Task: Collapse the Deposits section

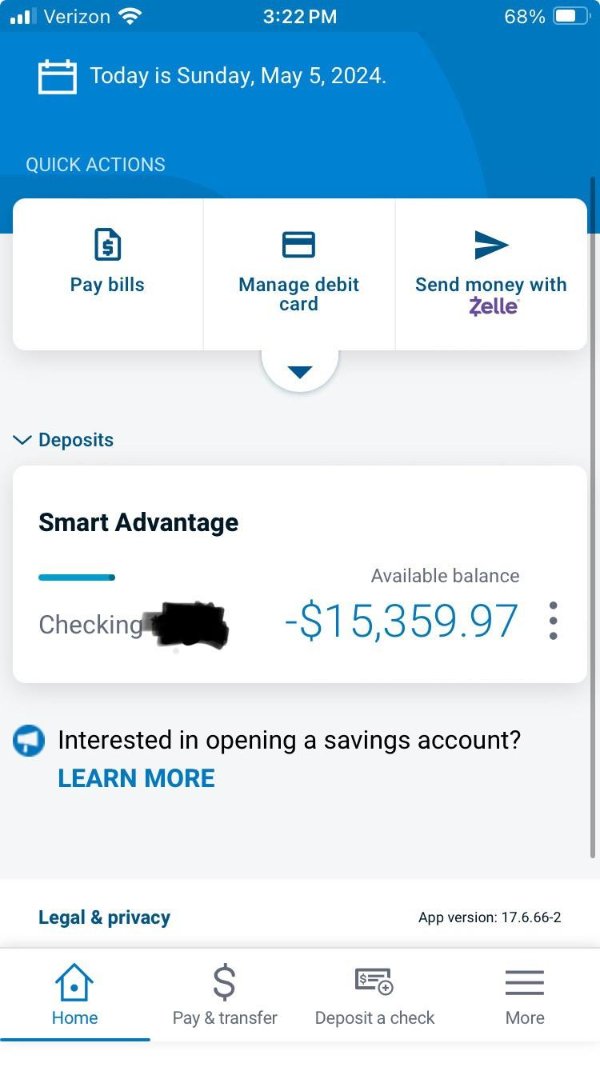Action: pyautogui.click(x=64, y=440)
